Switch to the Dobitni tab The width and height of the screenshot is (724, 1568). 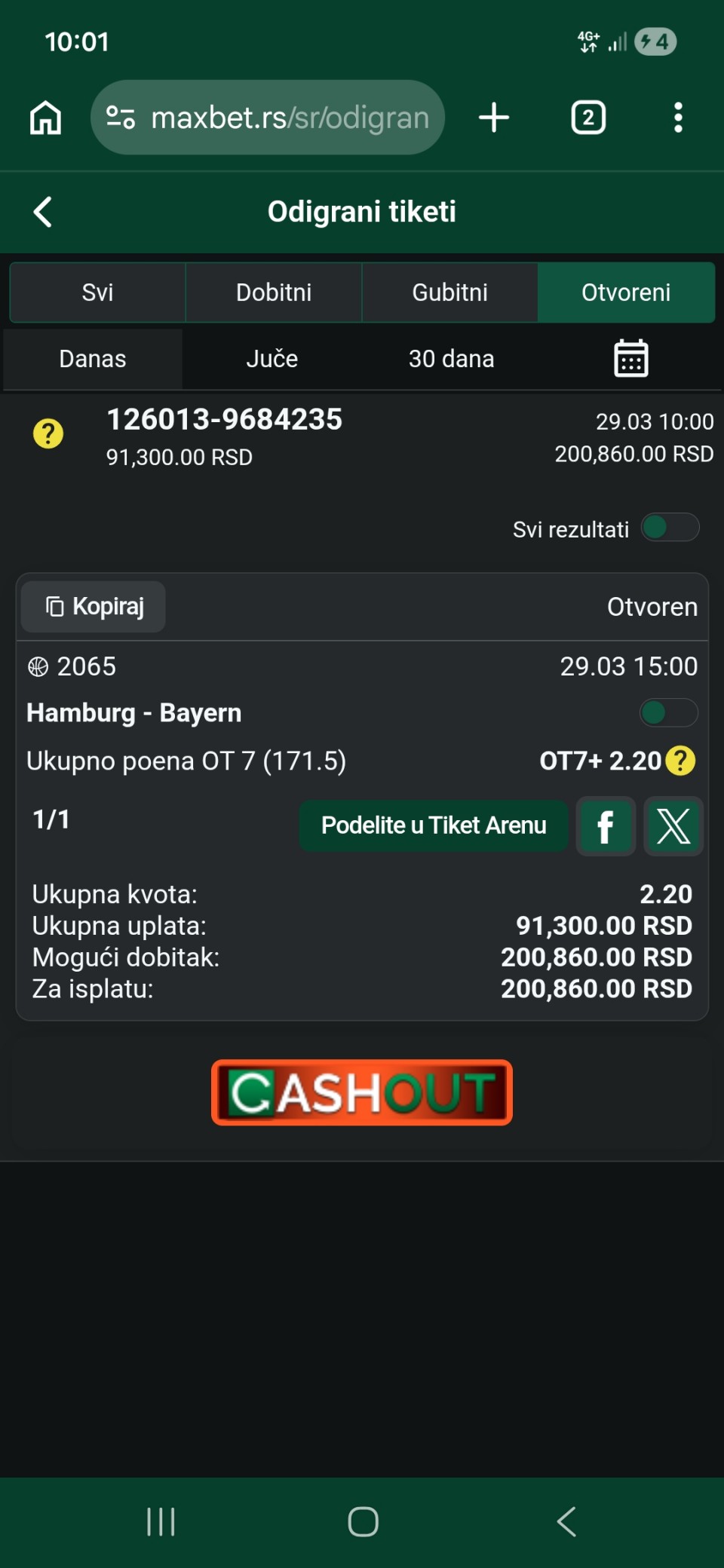(x=274, y=292)
